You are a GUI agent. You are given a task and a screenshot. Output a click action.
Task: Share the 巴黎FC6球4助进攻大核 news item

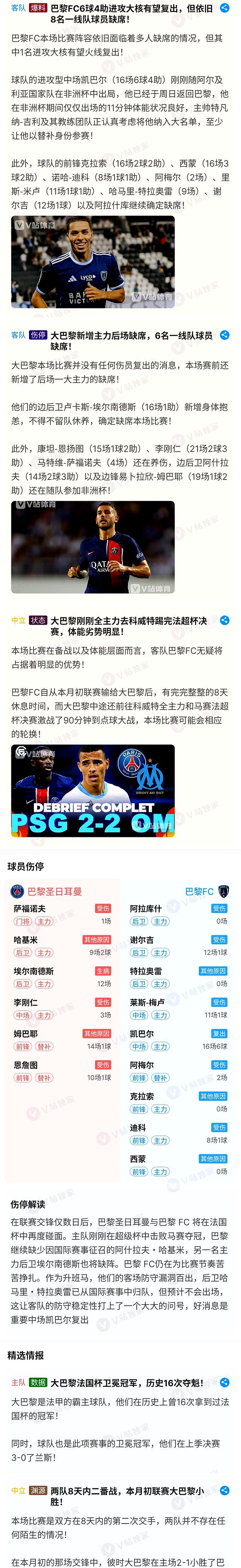(x=224, y=9)
